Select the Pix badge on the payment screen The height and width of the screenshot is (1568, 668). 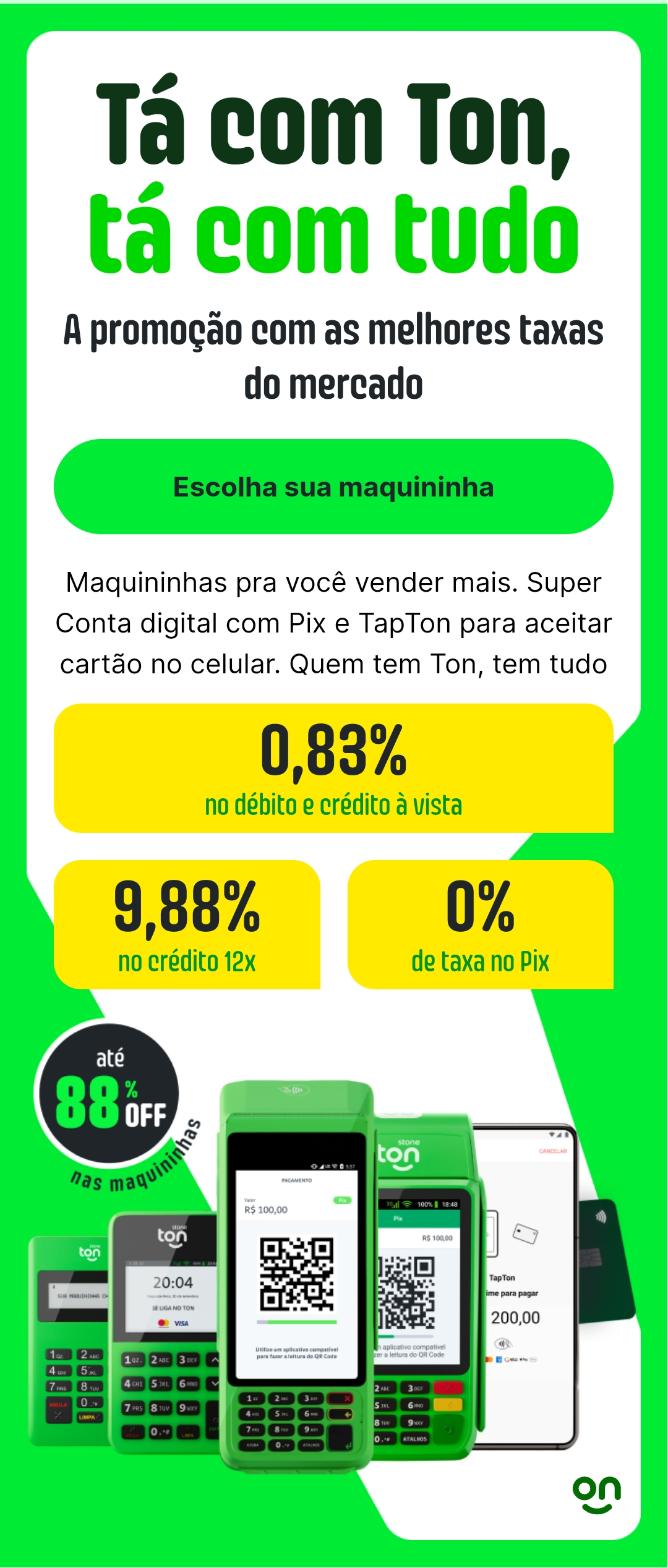click(343, 1201)
